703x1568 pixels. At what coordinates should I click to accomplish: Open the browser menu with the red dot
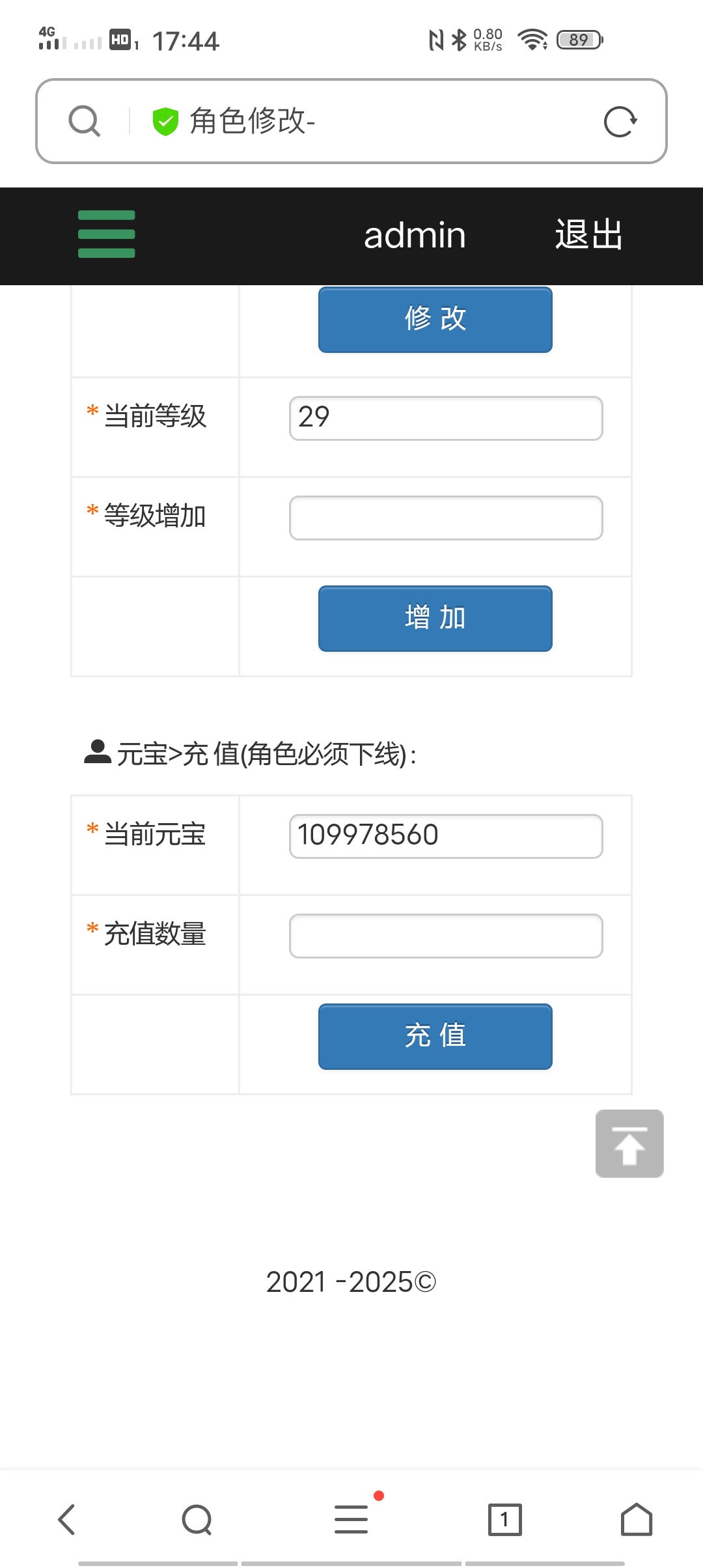[351, 1520]
